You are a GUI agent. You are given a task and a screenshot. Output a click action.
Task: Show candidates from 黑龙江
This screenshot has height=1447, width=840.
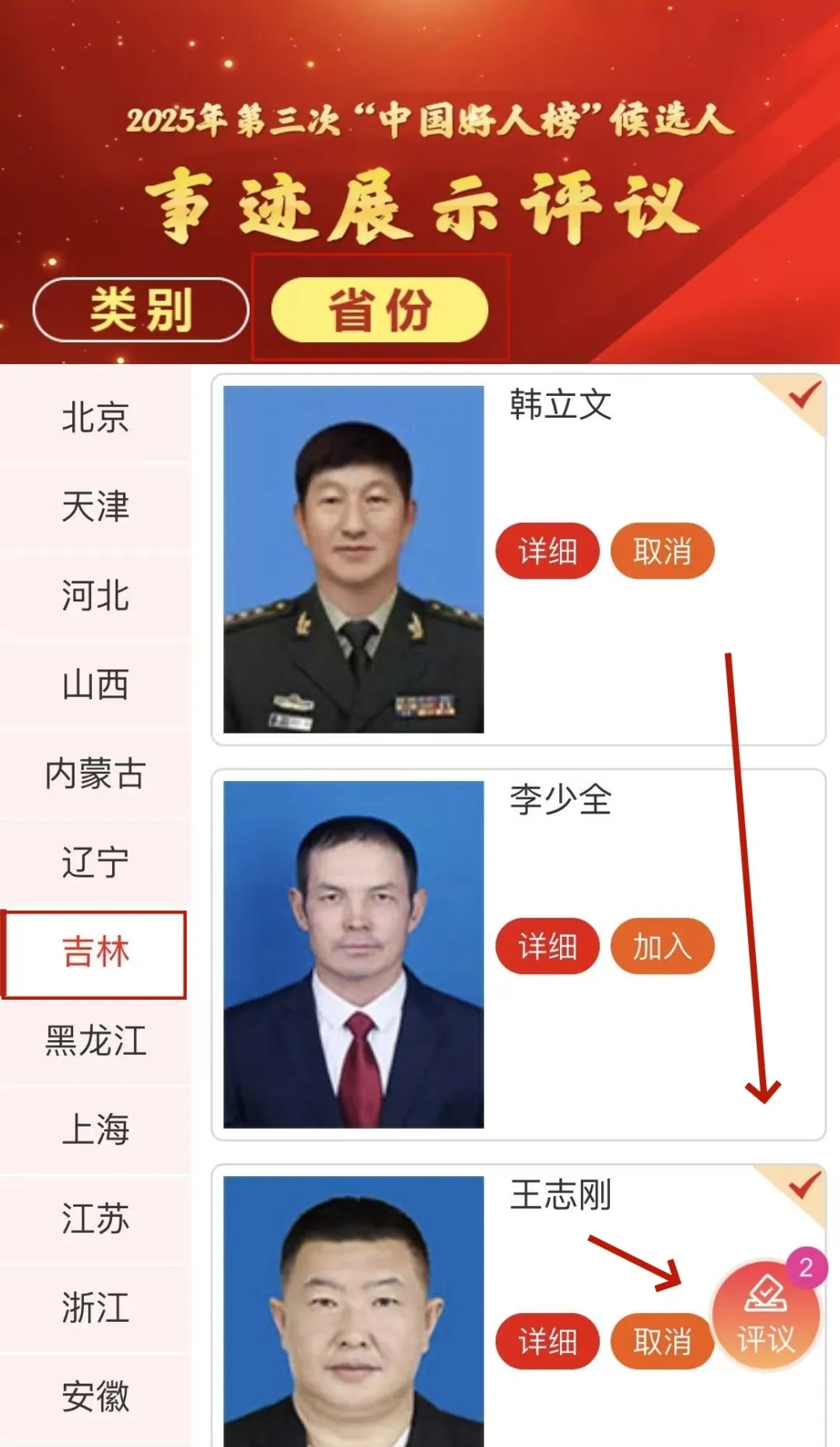pyautogui.click(x=95, y=1041)
